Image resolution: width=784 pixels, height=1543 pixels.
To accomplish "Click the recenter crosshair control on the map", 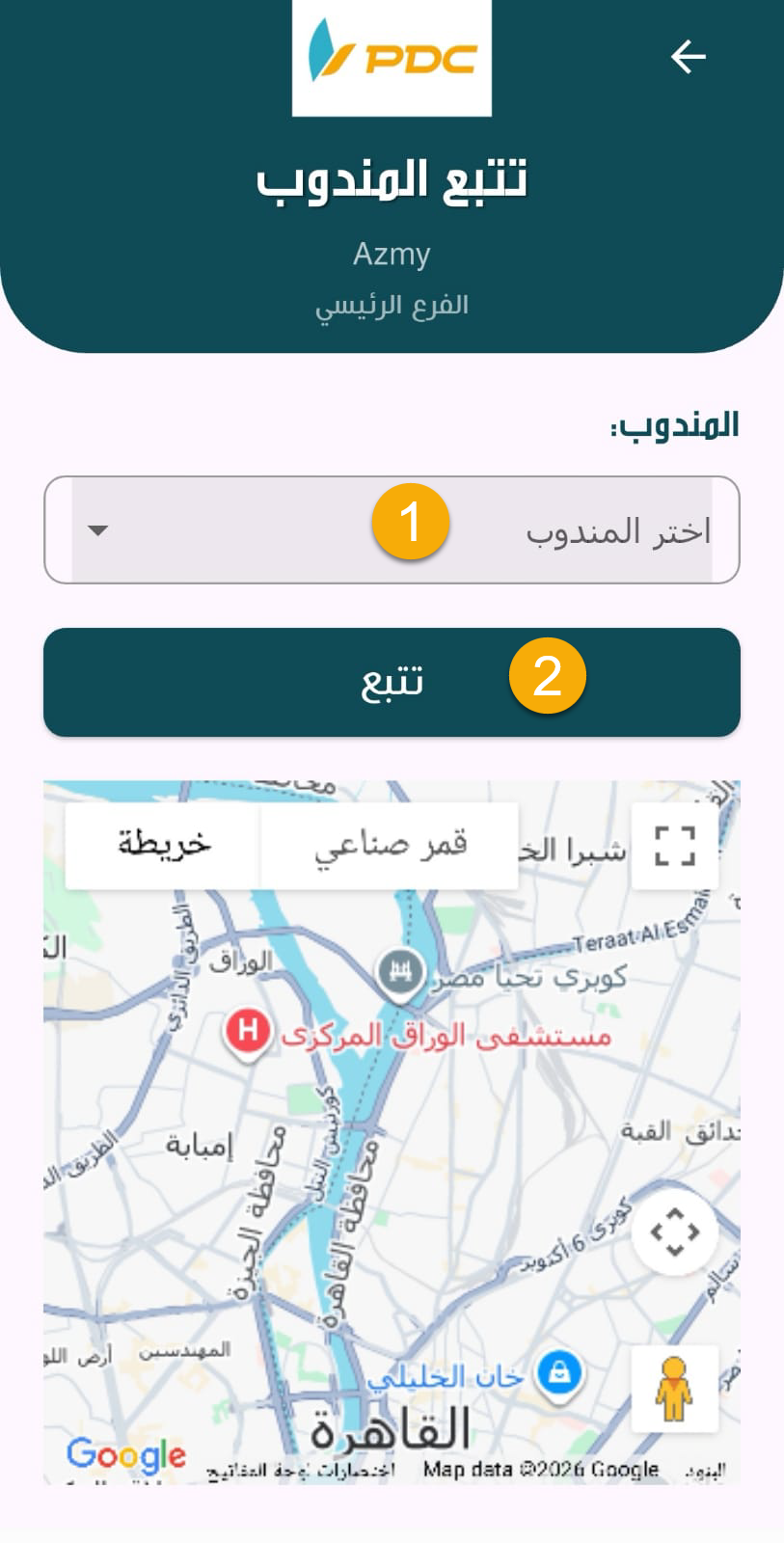I will tap(675, 1232).
